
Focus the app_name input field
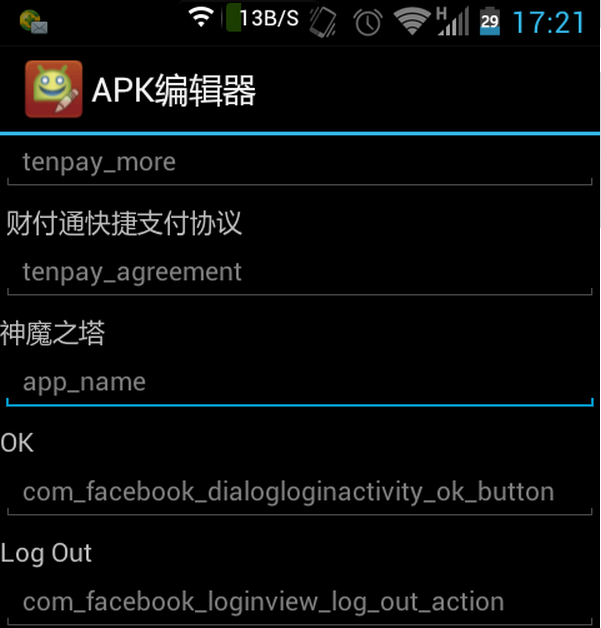300,382
